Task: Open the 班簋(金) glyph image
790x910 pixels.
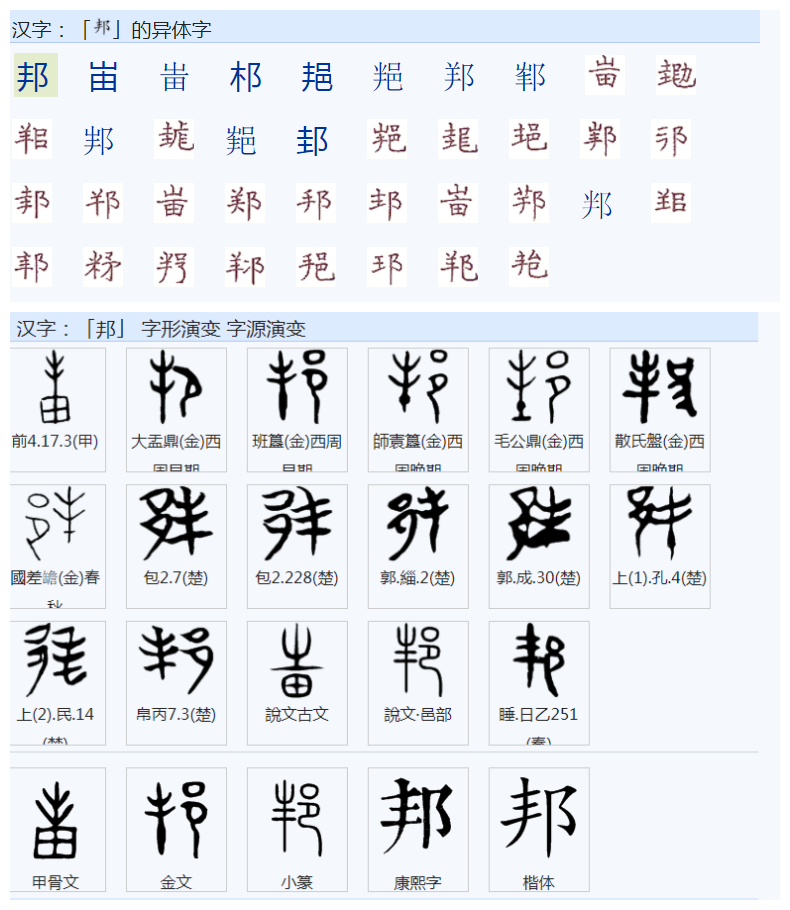Action: (x=297, y=391)
